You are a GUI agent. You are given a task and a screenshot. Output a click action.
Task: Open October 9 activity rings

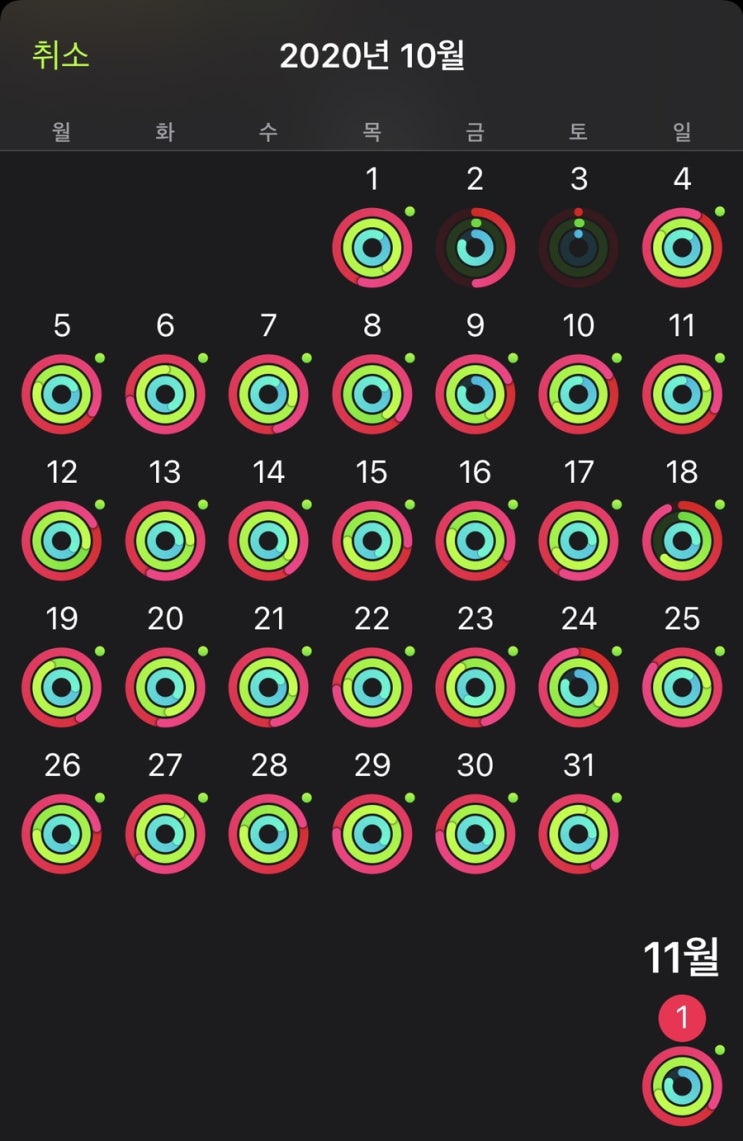pos(475,394)
